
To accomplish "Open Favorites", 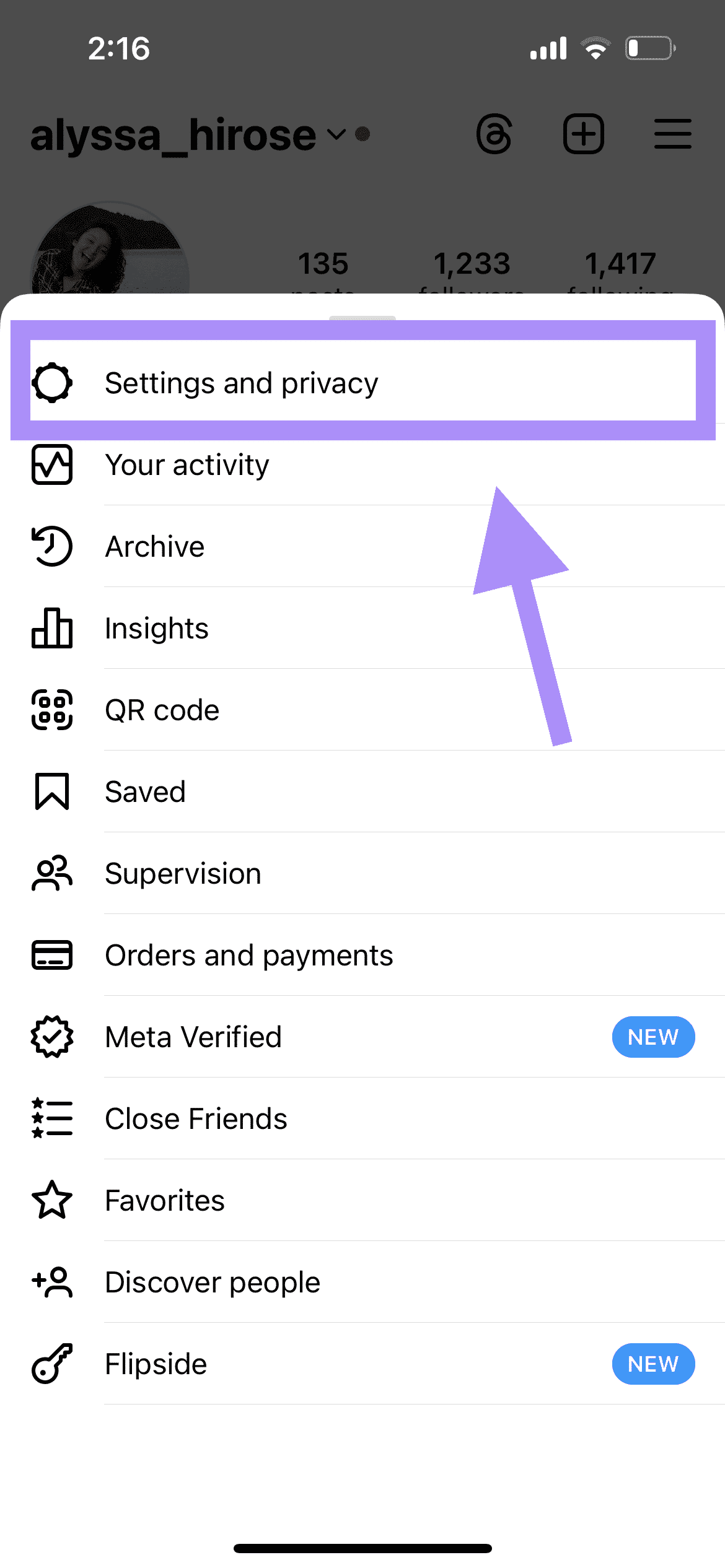I will click(362, 1200).
